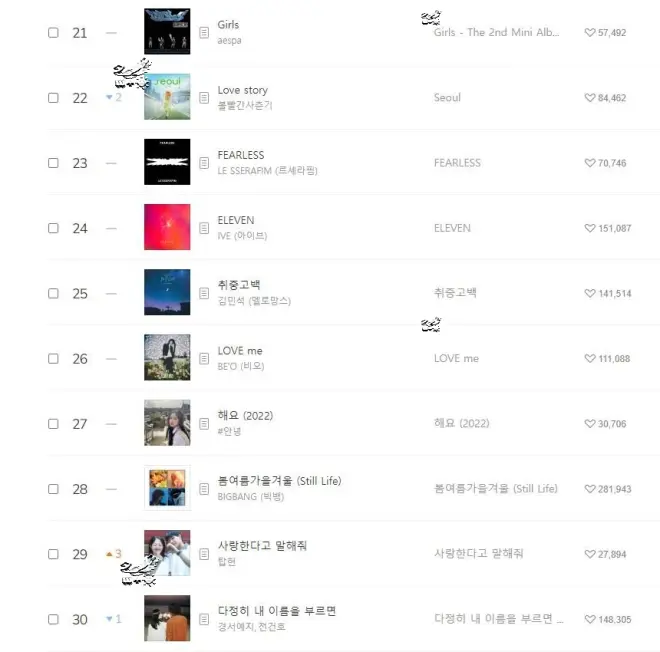Image resolution: width=660 pixels, height=652 pixels.
Task: Open the song 사랑한다고 말해줘
Action: (262, 546)
